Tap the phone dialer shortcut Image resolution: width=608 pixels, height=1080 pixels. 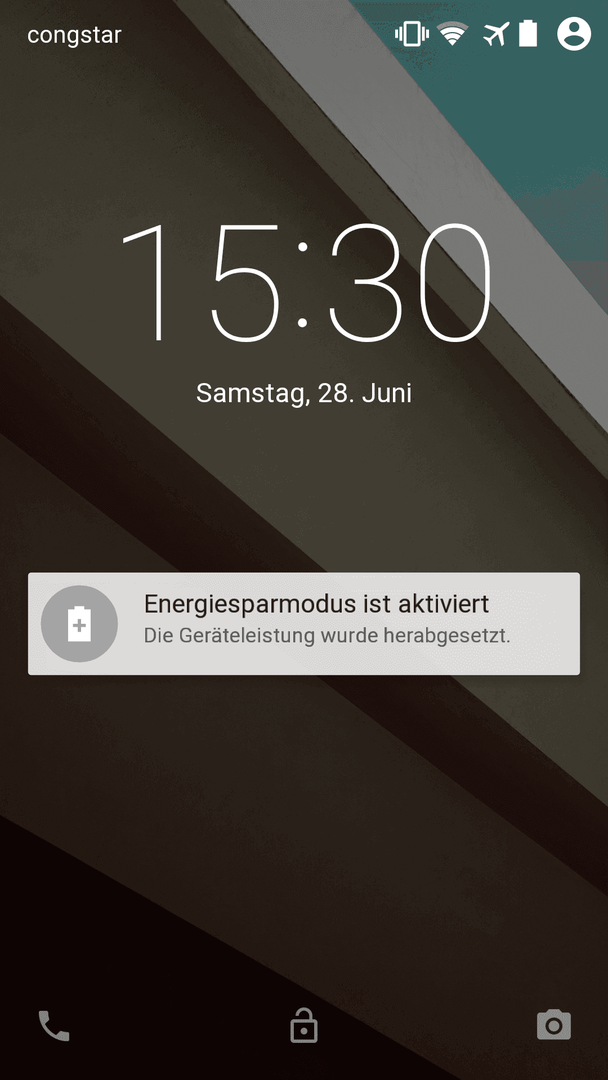[x=53, y=1025]
